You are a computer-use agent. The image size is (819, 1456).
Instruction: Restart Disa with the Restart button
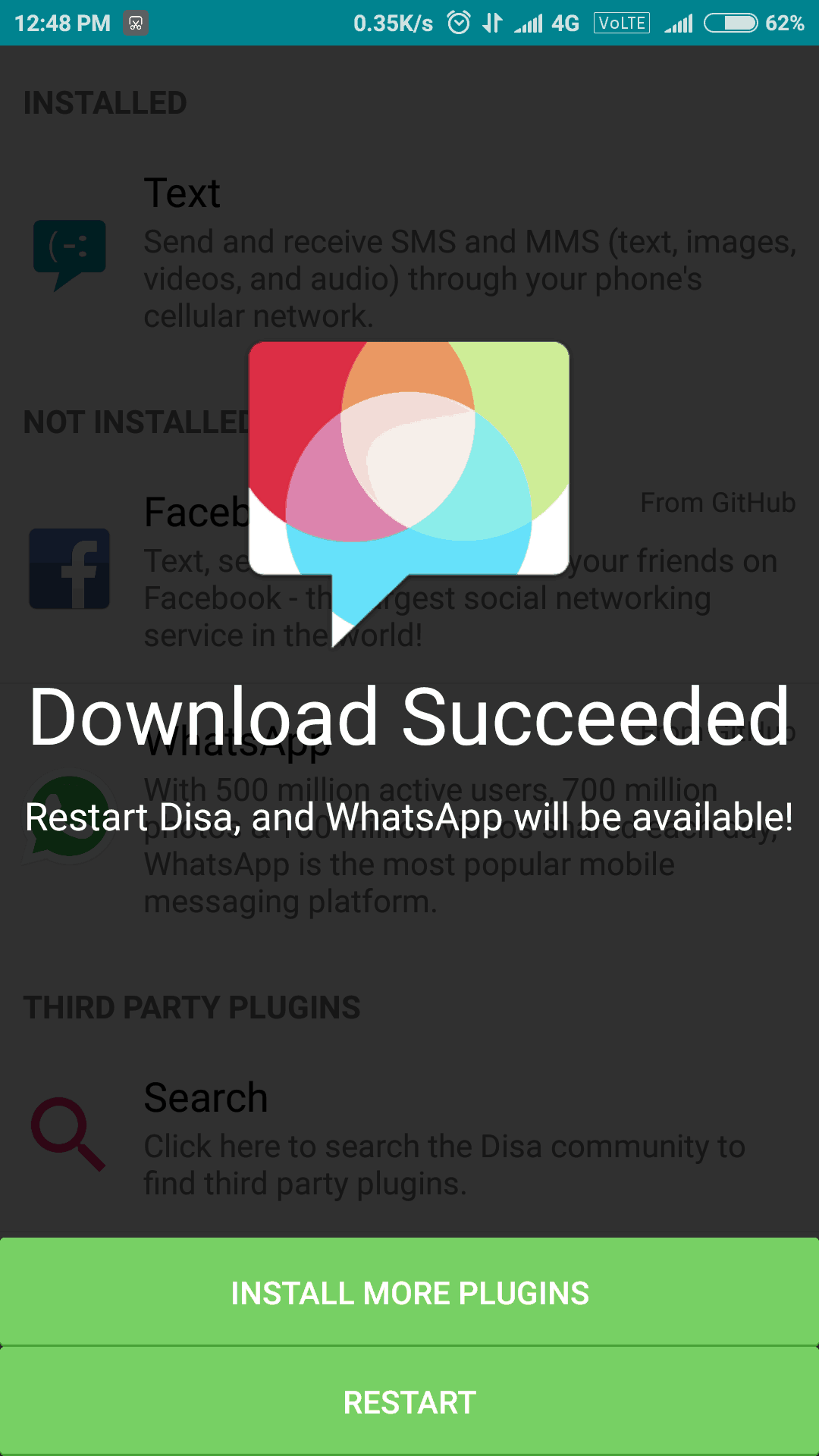[x=409, y=1401]
